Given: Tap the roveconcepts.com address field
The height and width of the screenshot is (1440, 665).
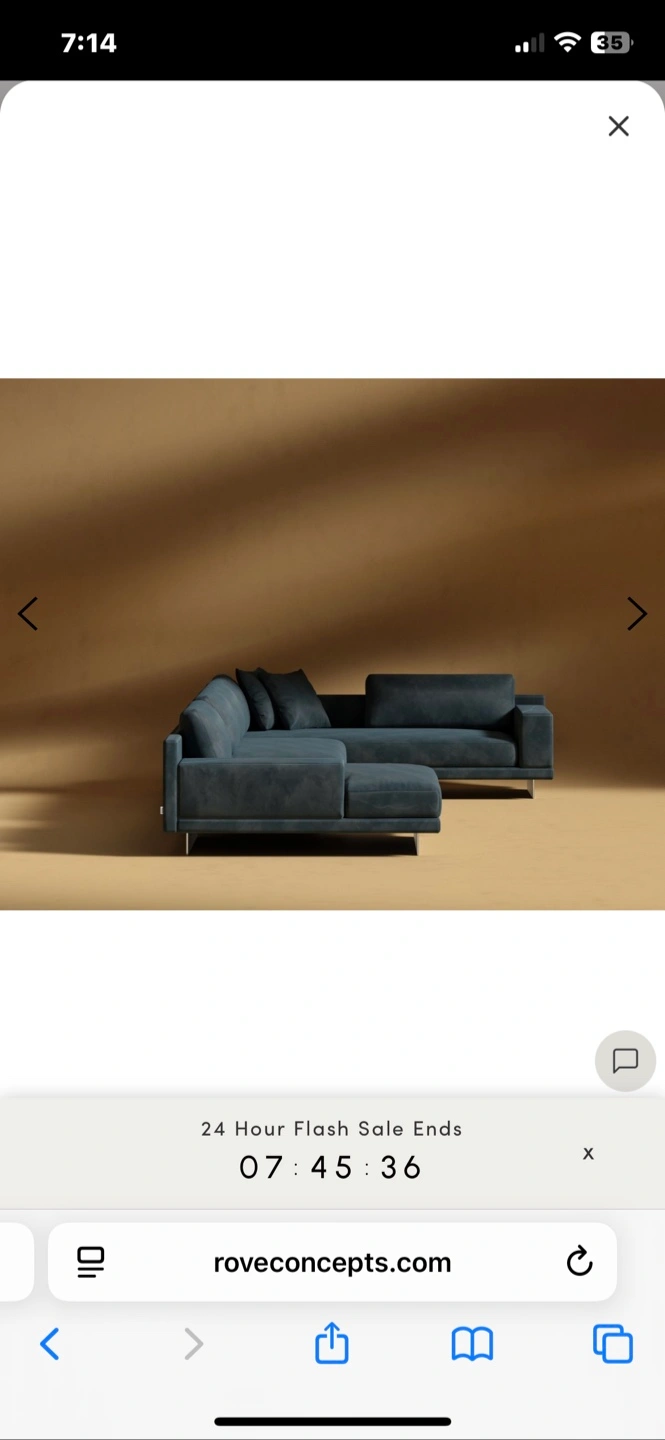Looking at the screenshot, I should click(x=332, y=1262).
